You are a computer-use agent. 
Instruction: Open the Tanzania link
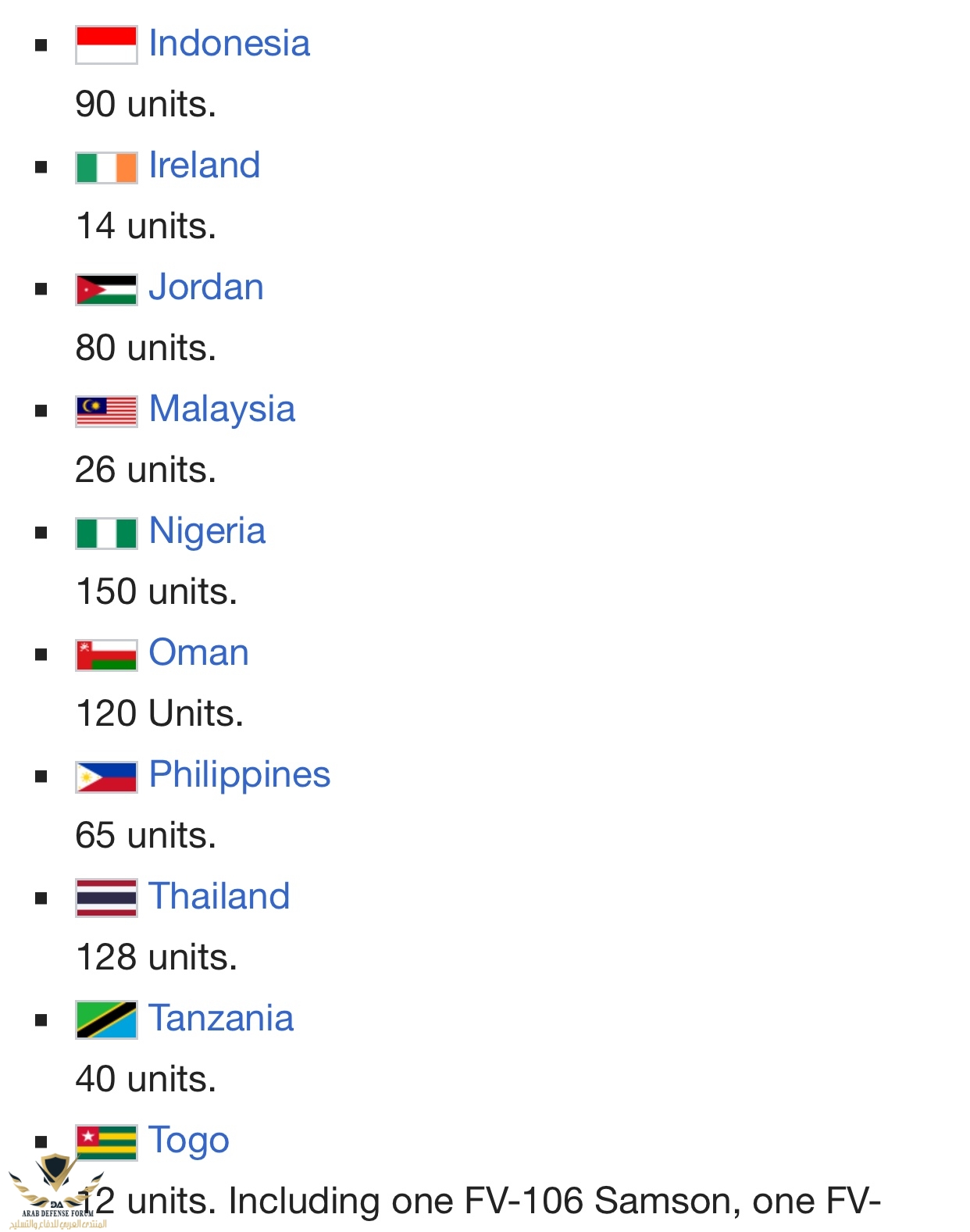click(x=221, y=1019)
